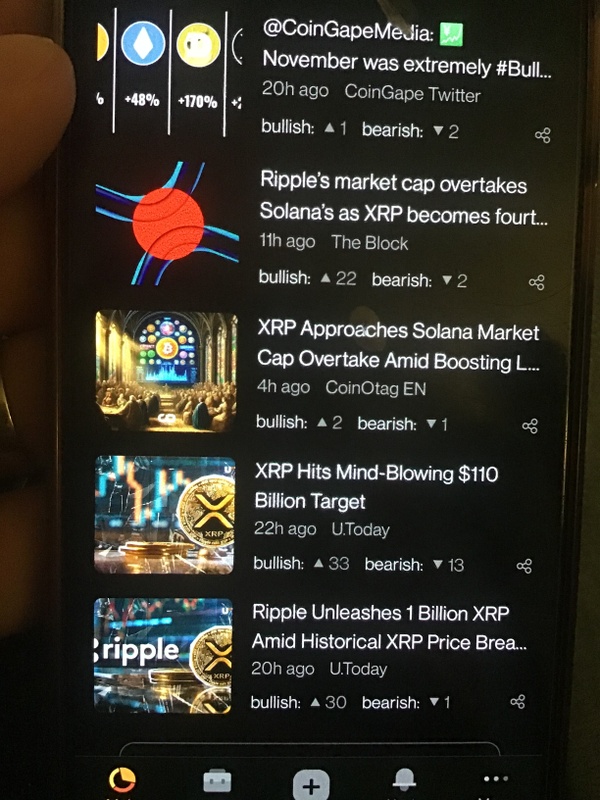Vote bullish on $110 Billion Target article
600x800 pixels.
coord(331,564)
